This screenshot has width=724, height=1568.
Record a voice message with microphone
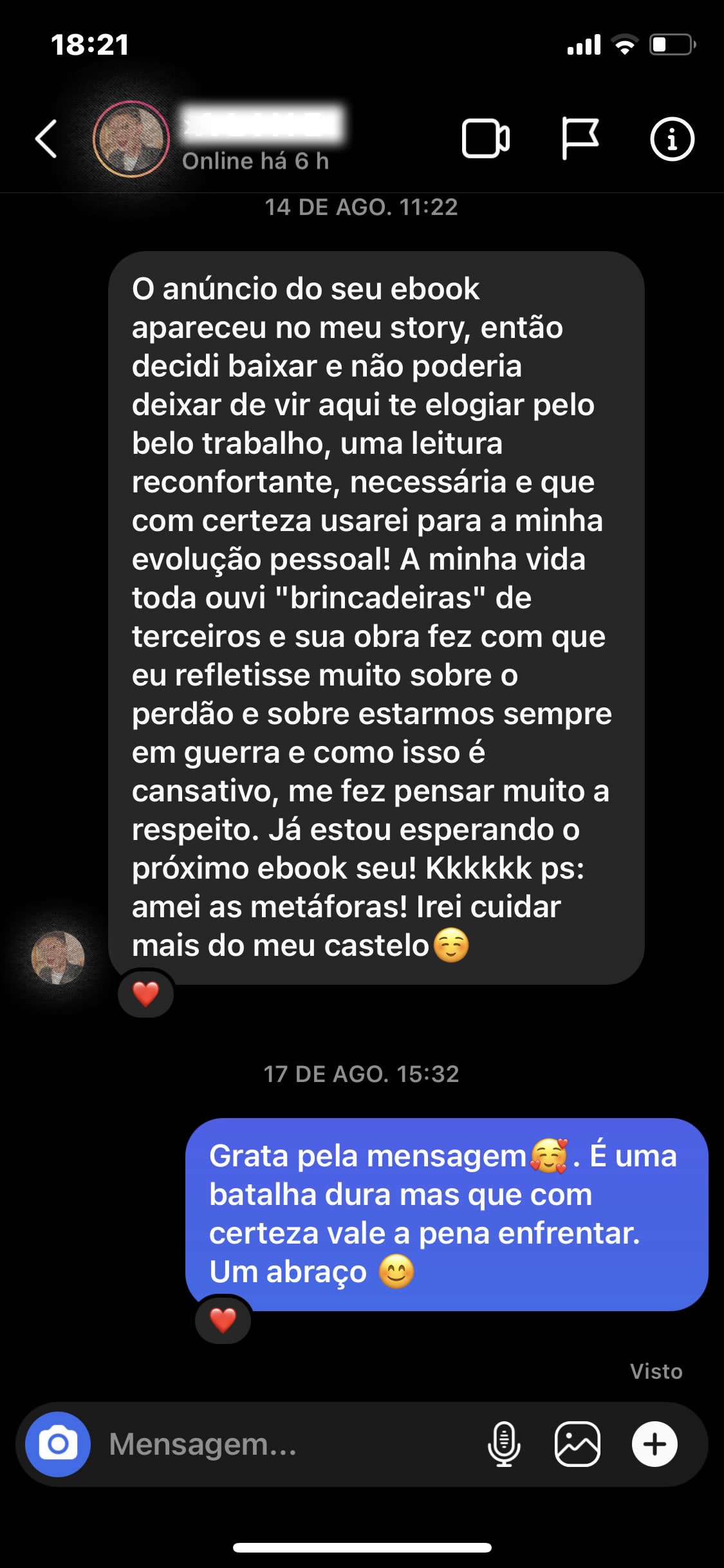pos(504,1444)
